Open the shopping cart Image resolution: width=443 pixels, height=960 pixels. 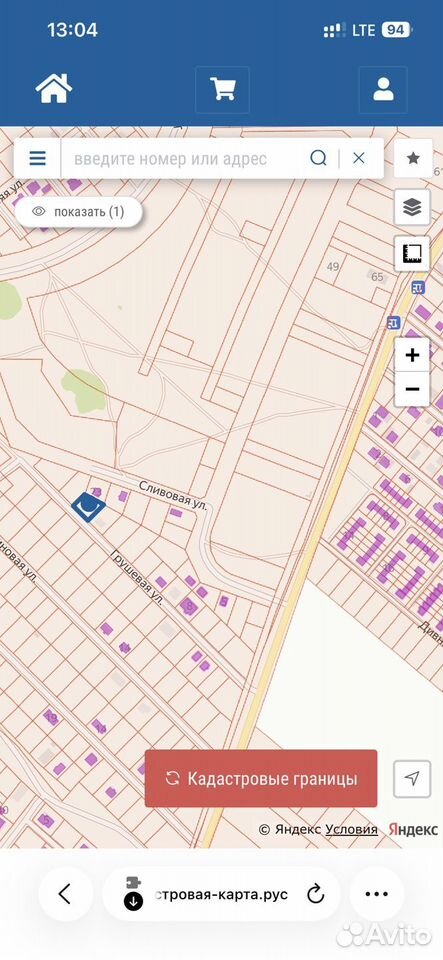[x=222, y=89]
